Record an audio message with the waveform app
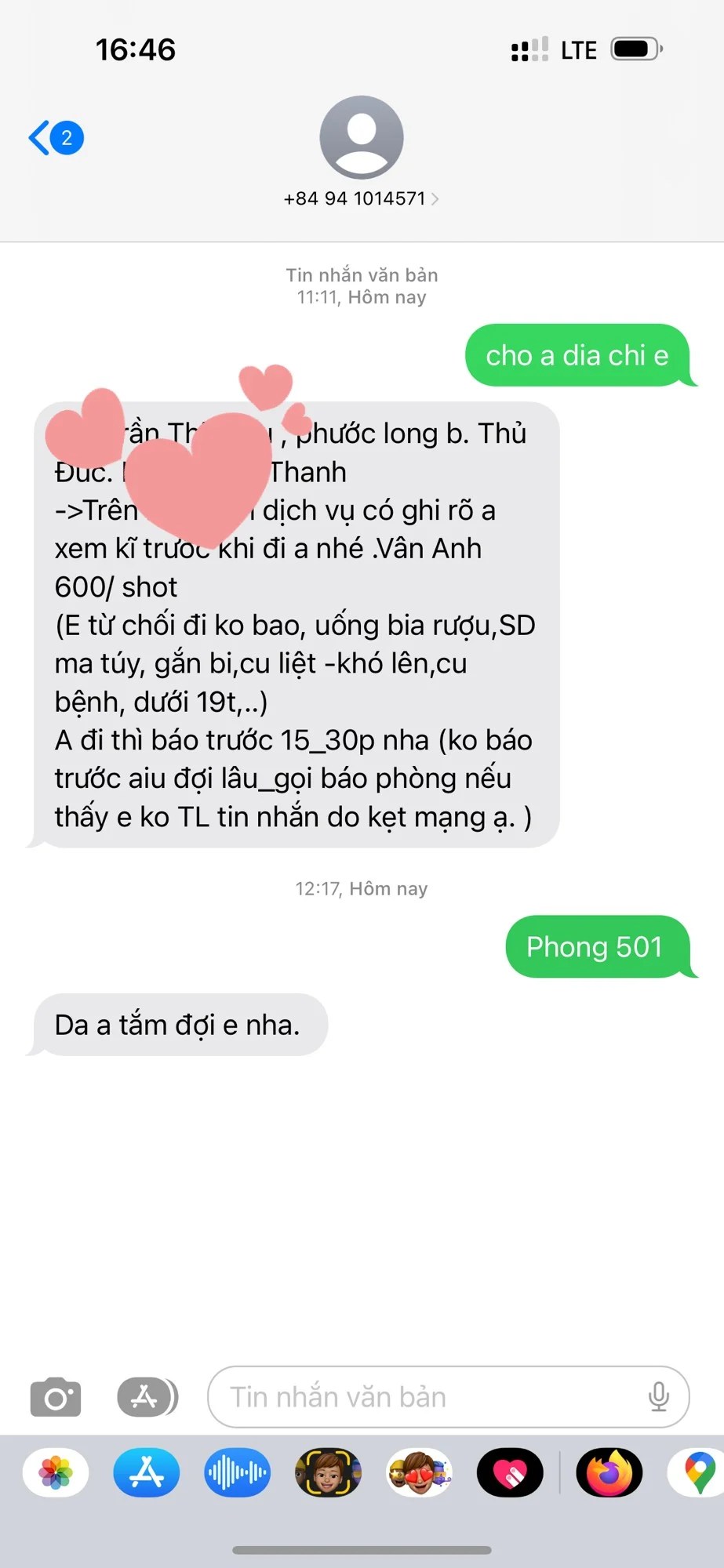 tap(238, 1473)
